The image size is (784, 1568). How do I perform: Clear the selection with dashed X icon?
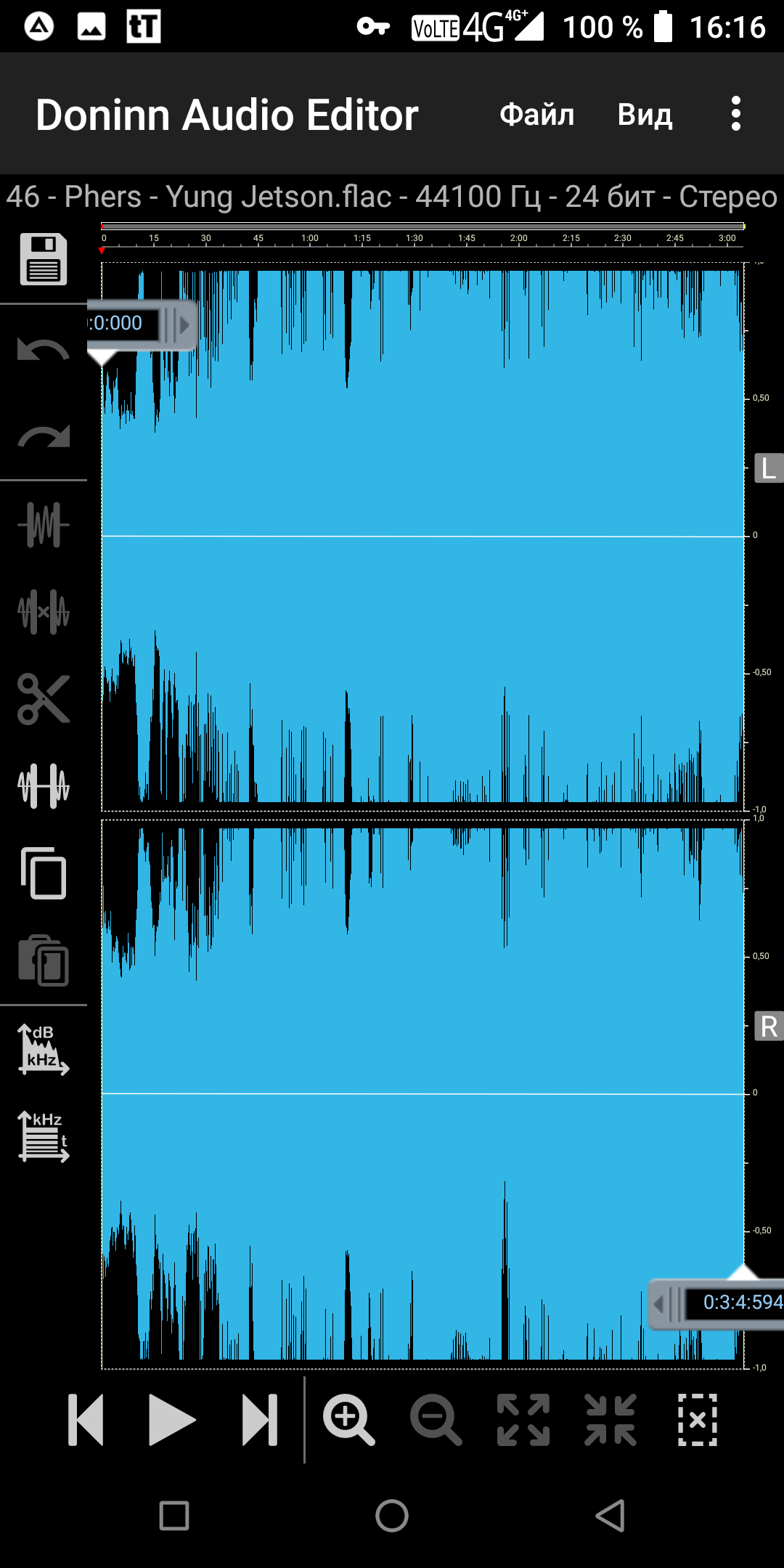coord(698,1420)
